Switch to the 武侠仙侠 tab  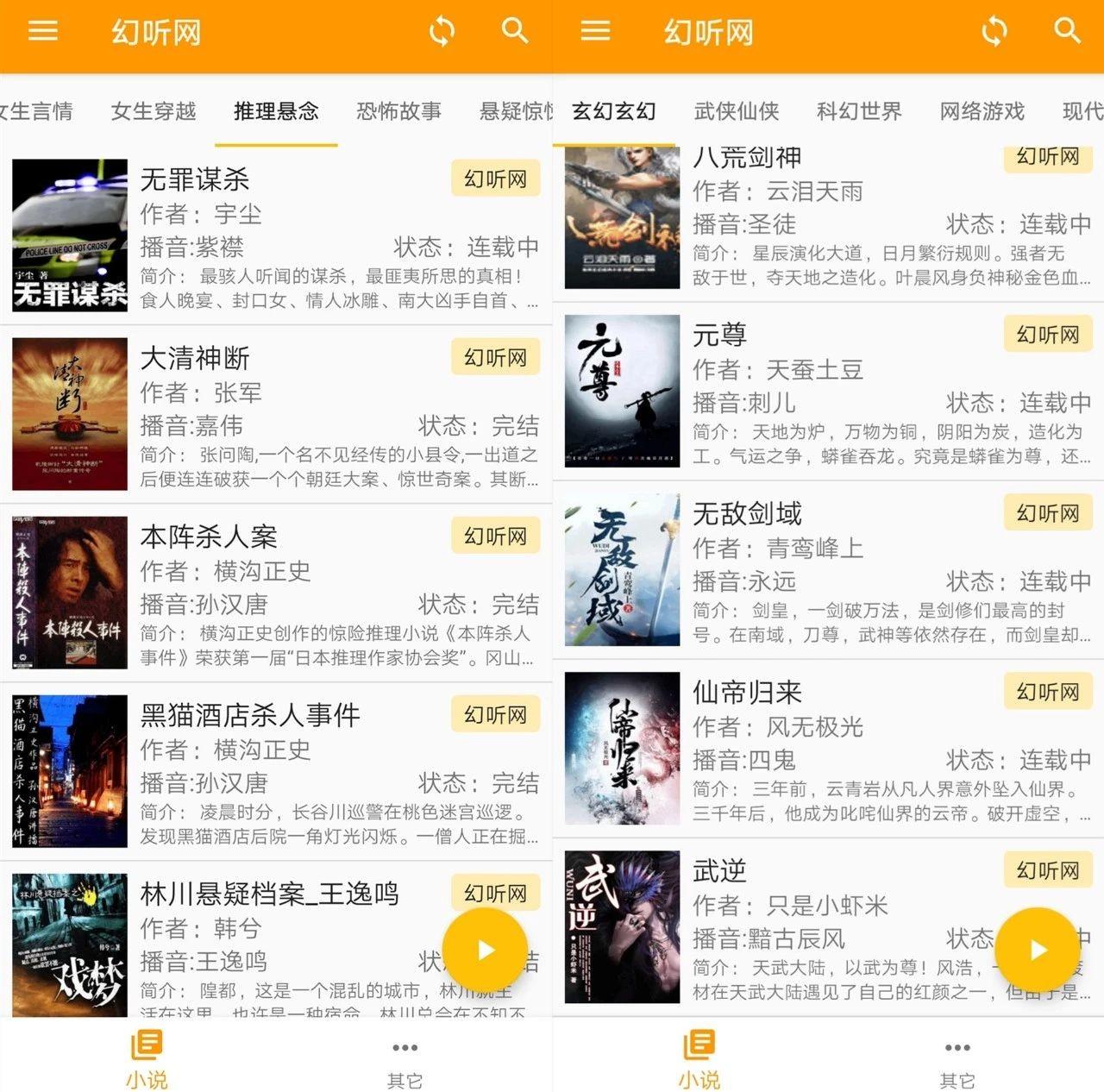737,111
